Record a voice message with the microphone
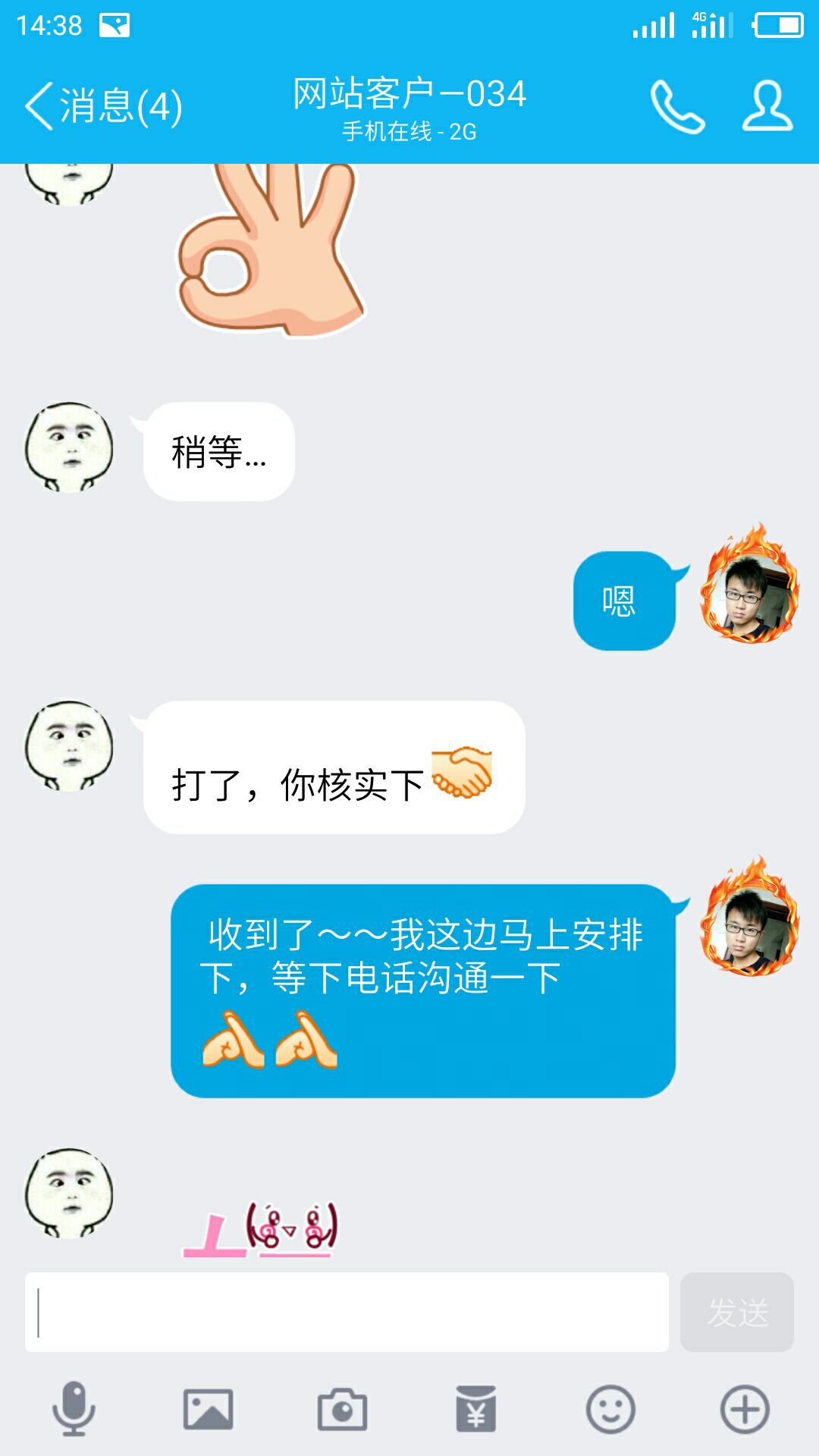This screenshot has width=819, height=1456. (74, 1409)
